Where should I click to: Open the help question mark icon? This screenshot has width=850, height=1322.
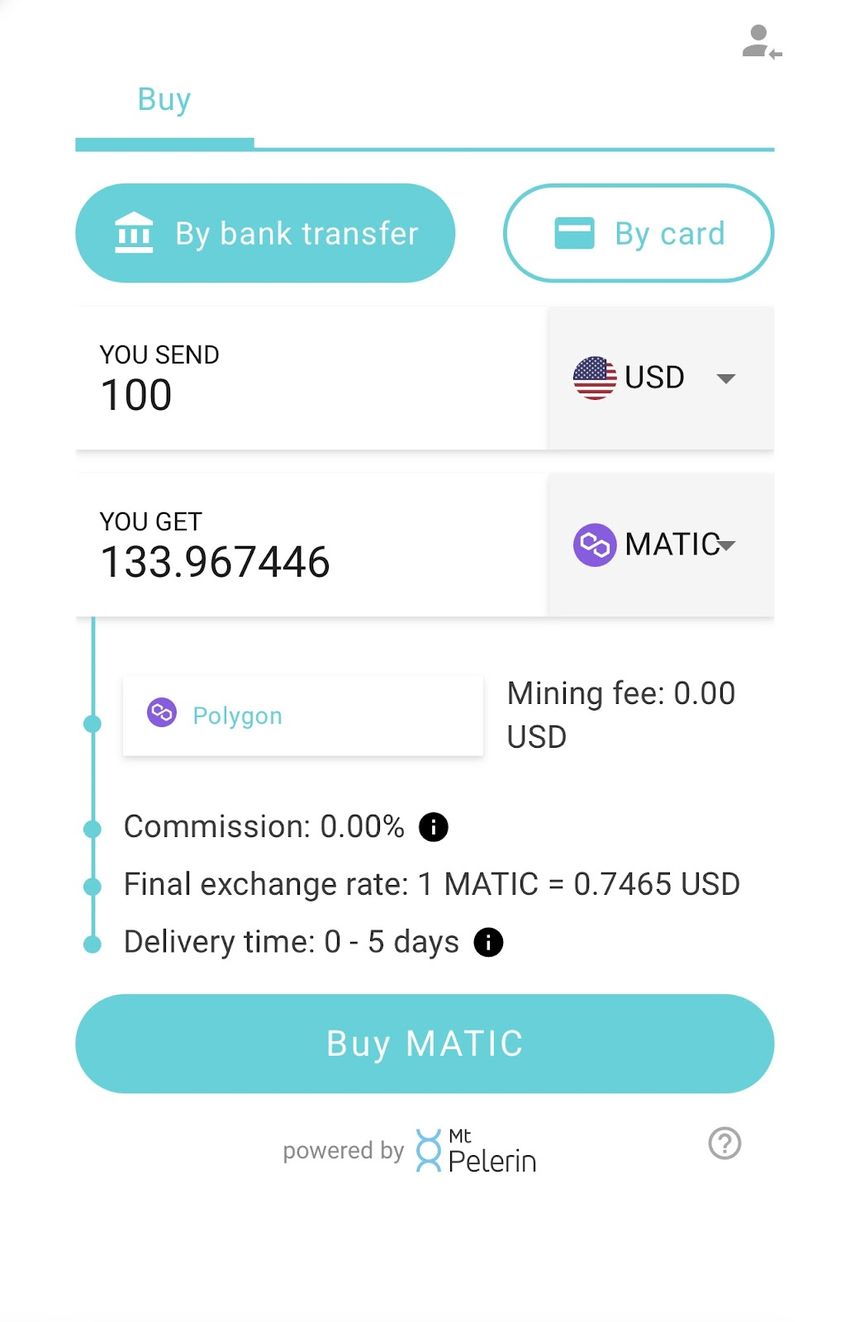[724, 1143]
